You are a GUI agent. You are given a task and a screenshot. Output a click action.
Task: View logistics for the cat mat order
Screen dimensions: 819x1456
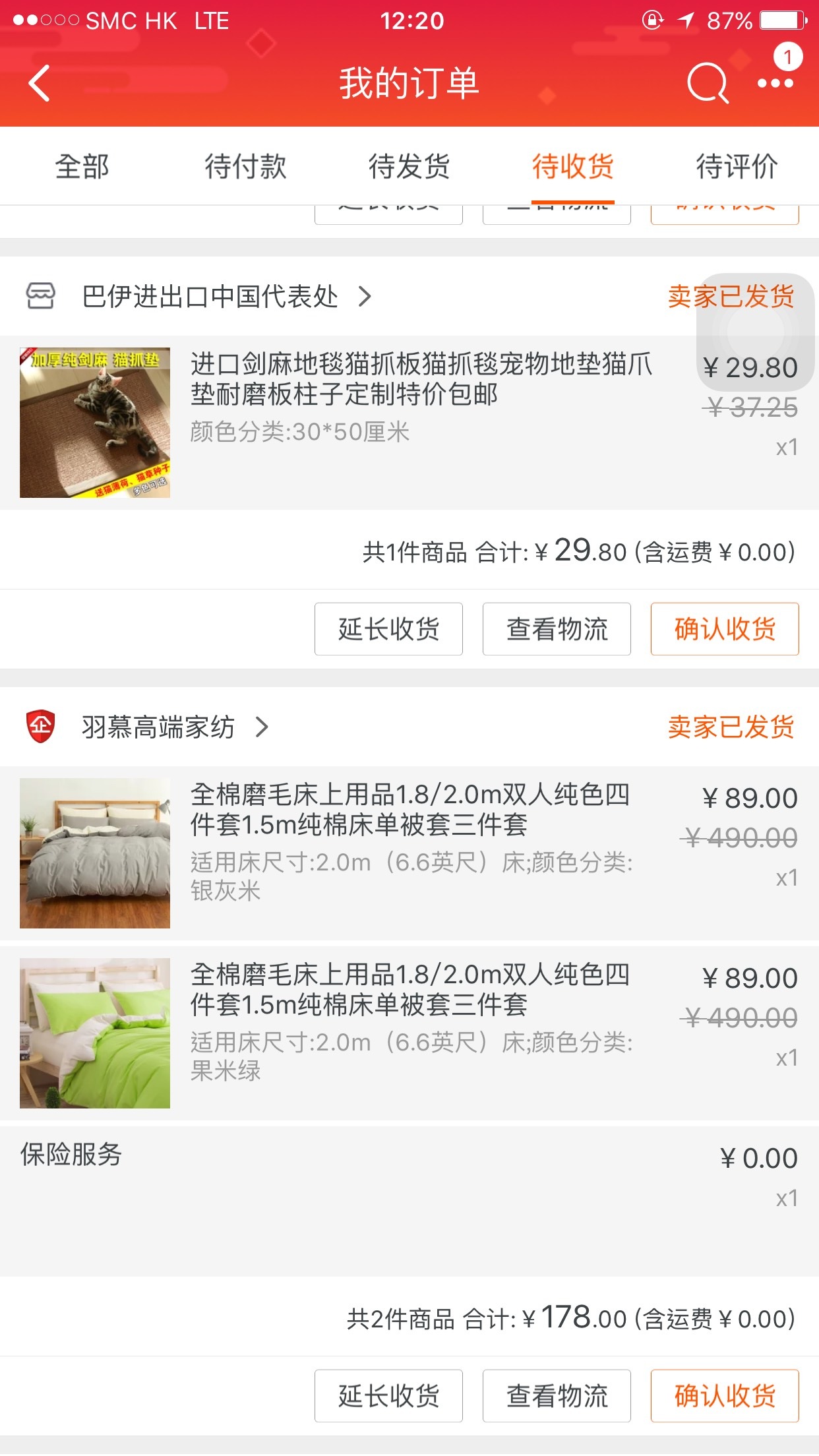click(x=557, y=629)
